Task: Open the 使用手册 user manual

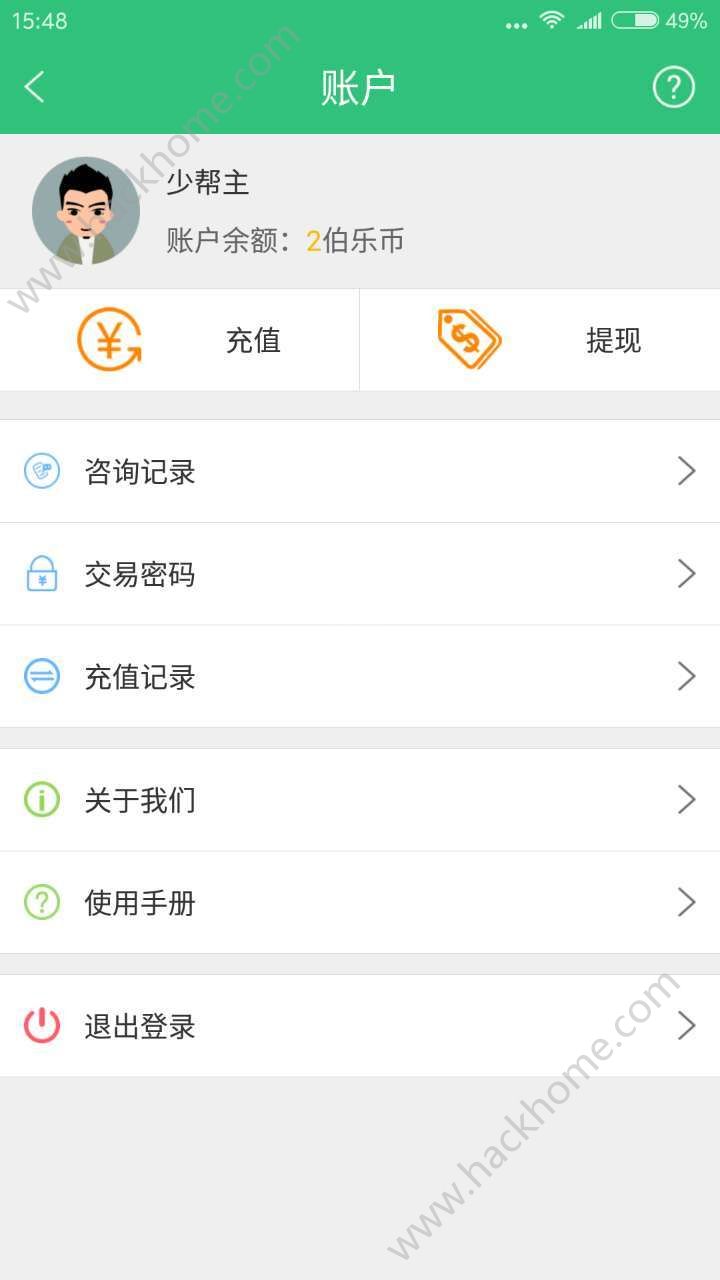Action: (140, 902)
